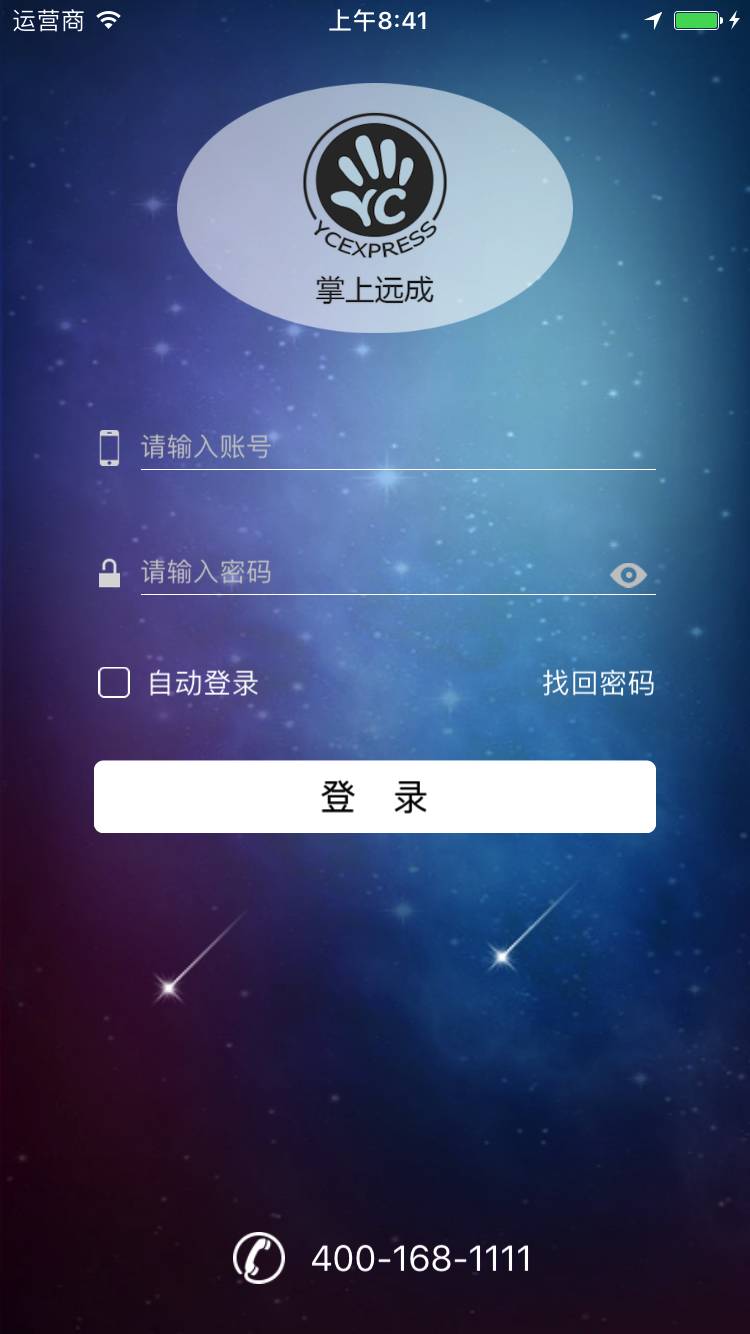Focus the password input field

[x=370, y=573]
